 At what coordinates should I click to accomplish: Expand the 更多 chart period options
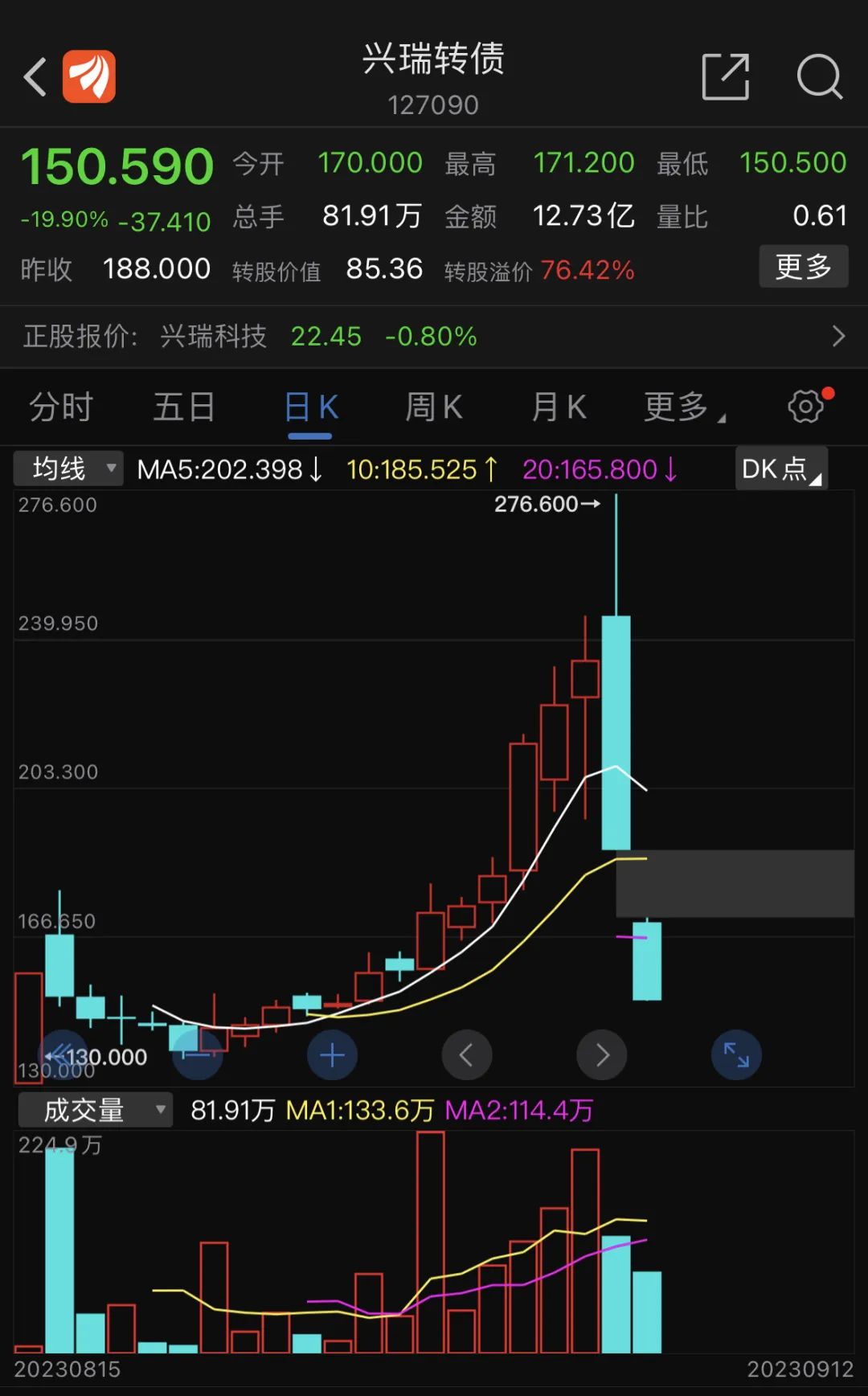(x=683, y=407)
